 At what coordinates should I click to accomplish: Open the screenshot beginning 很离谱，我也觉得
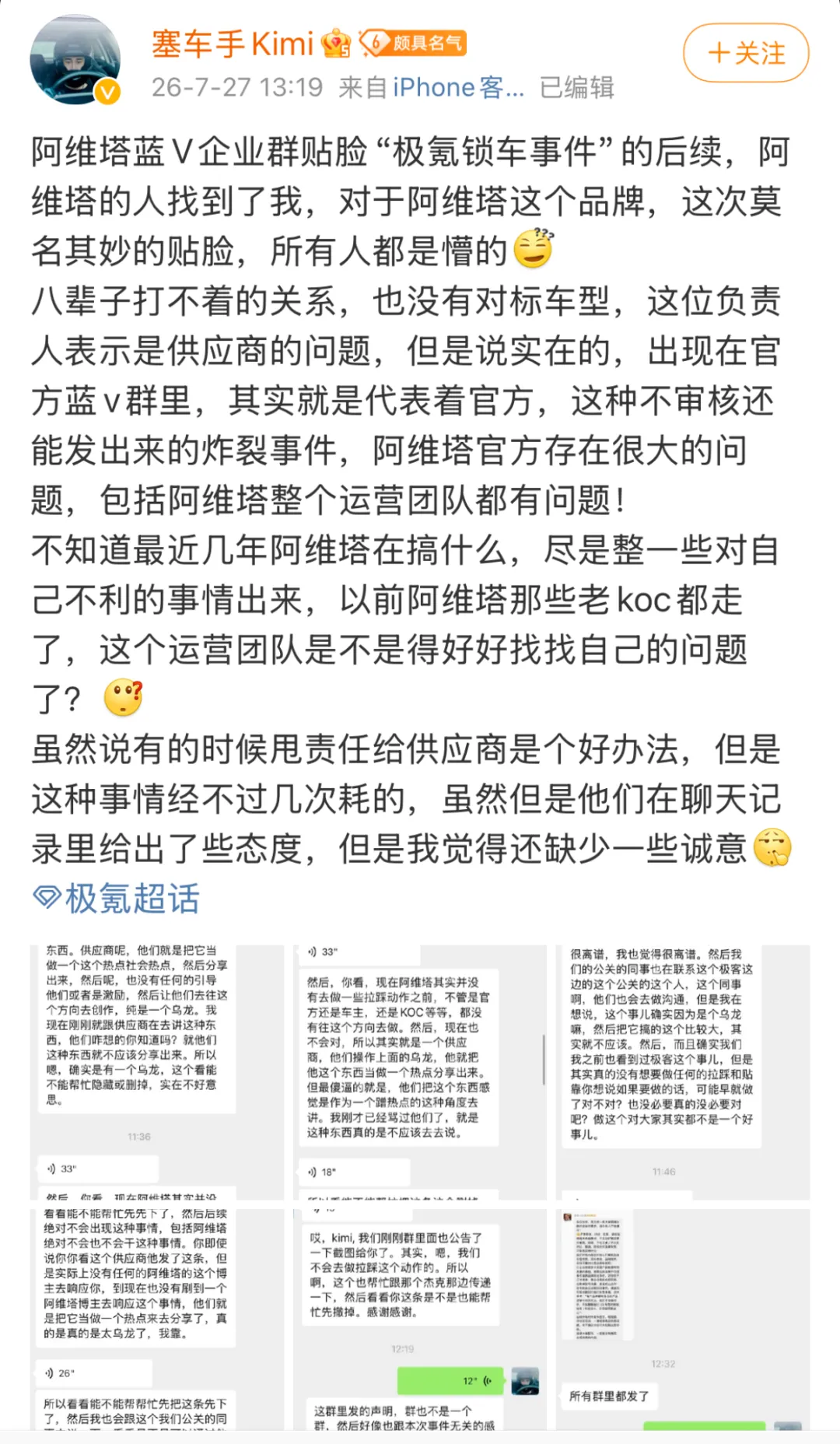pyautogui.click(x=682, y=1072)
